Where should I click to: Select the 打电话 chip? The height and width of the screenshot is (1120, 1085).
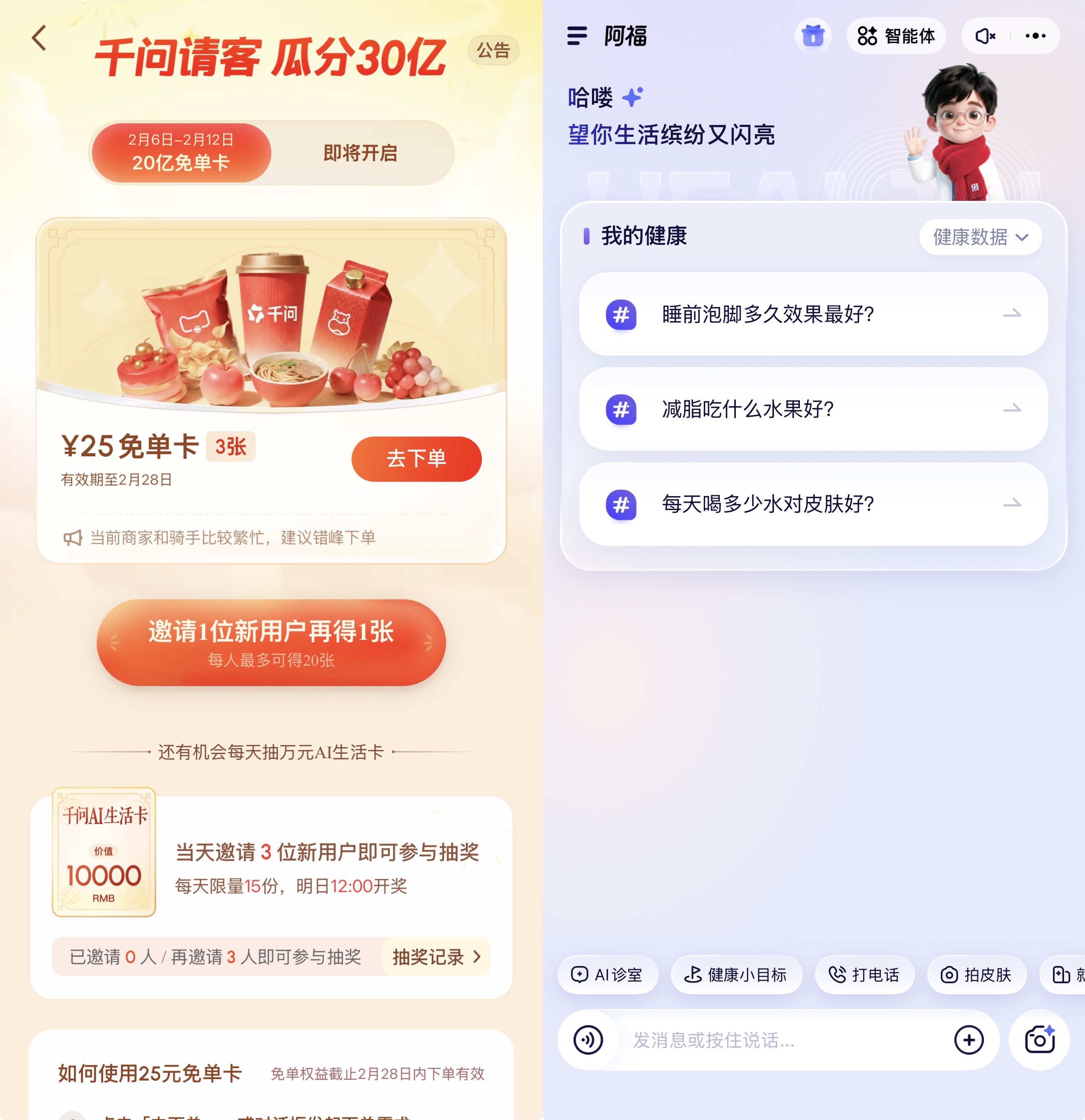point(864,975)
